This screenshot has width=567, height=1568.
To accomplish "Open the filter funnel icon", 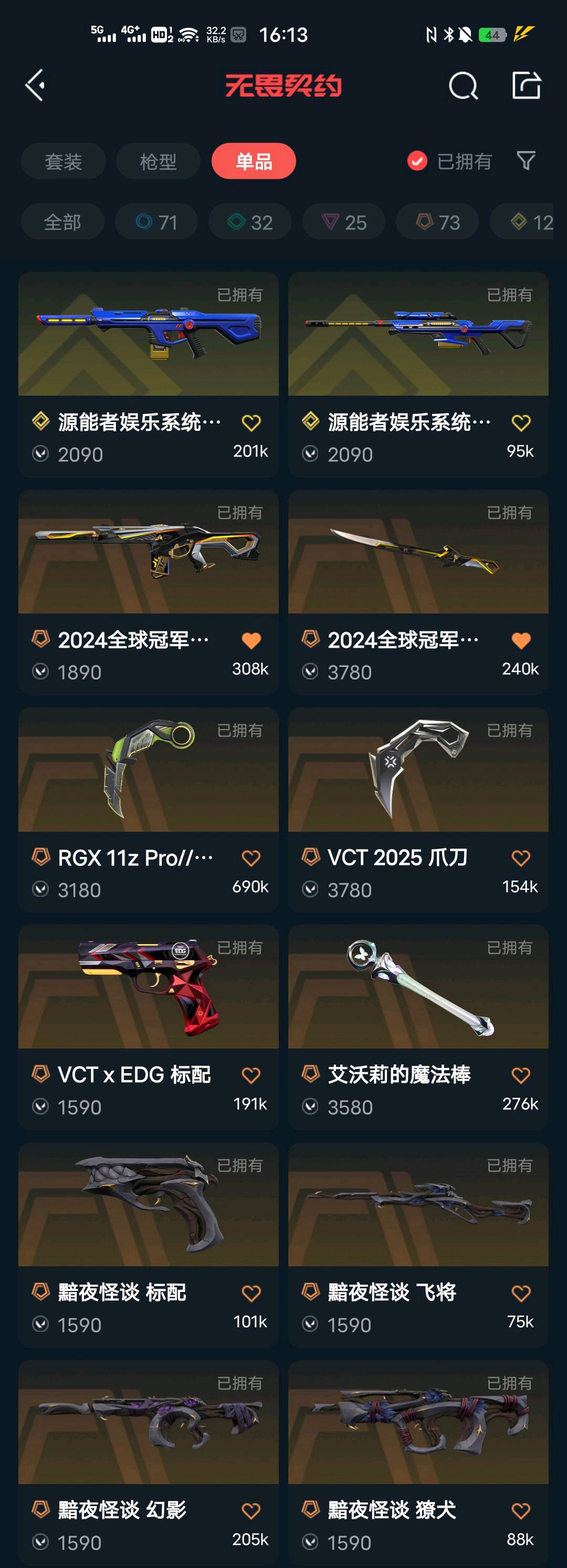I will pos(526,161).
